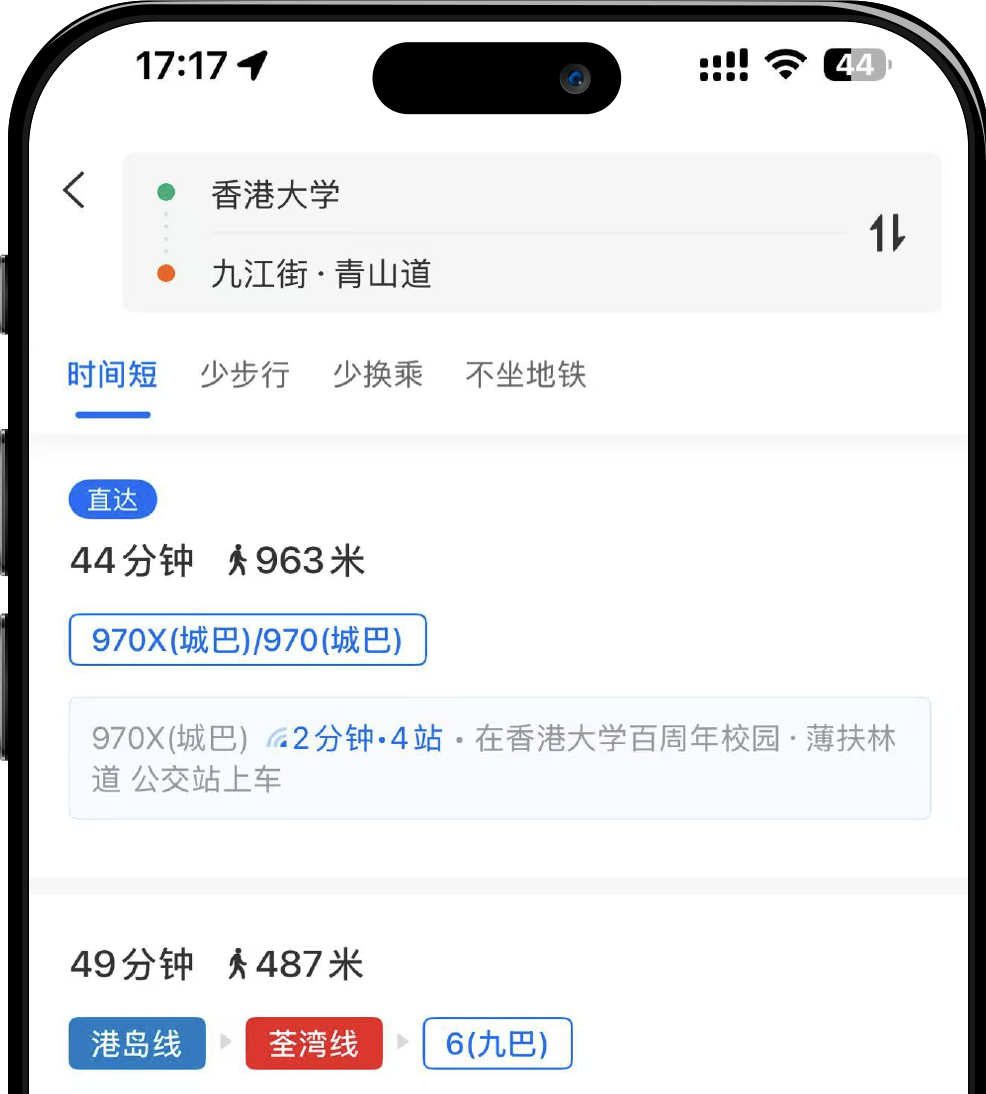This screenshot has width=986, height=1094.
Task: Keep 时间短 sorting selected
Action: point(112,375)
